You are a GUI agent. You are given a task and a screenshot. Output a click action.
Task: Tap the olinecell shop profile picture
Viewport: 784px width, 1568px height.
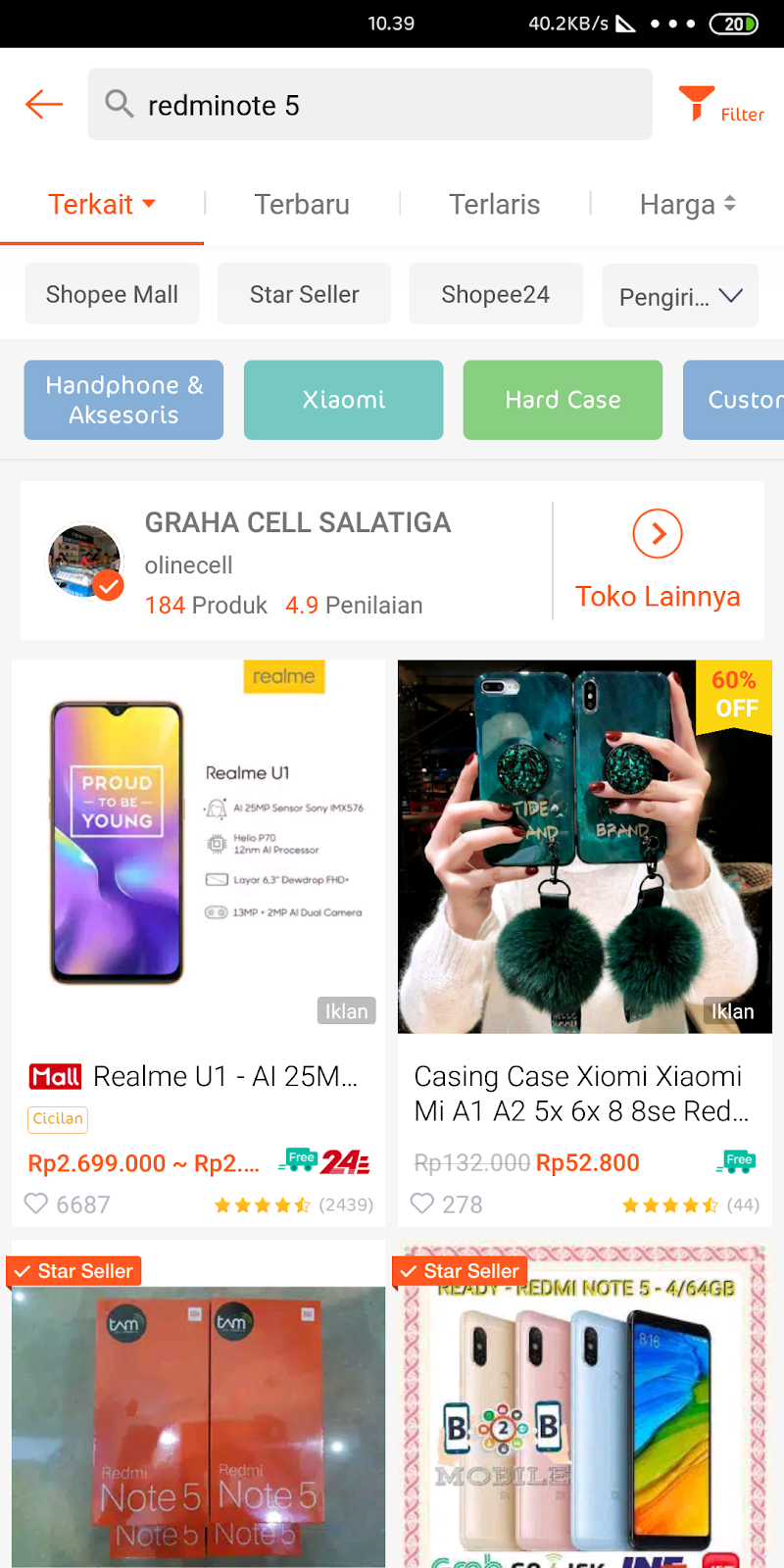83,561
